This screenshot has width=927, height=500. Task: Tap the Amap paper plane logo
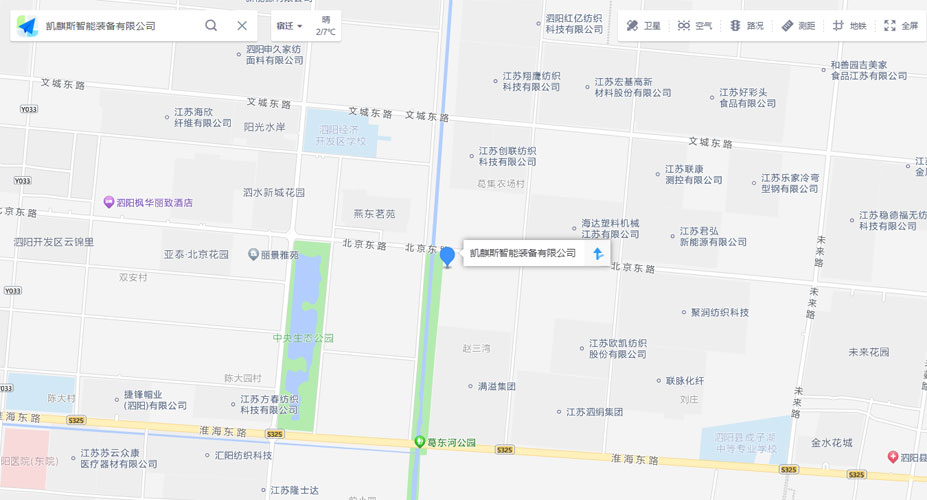(x=27, y=26)
